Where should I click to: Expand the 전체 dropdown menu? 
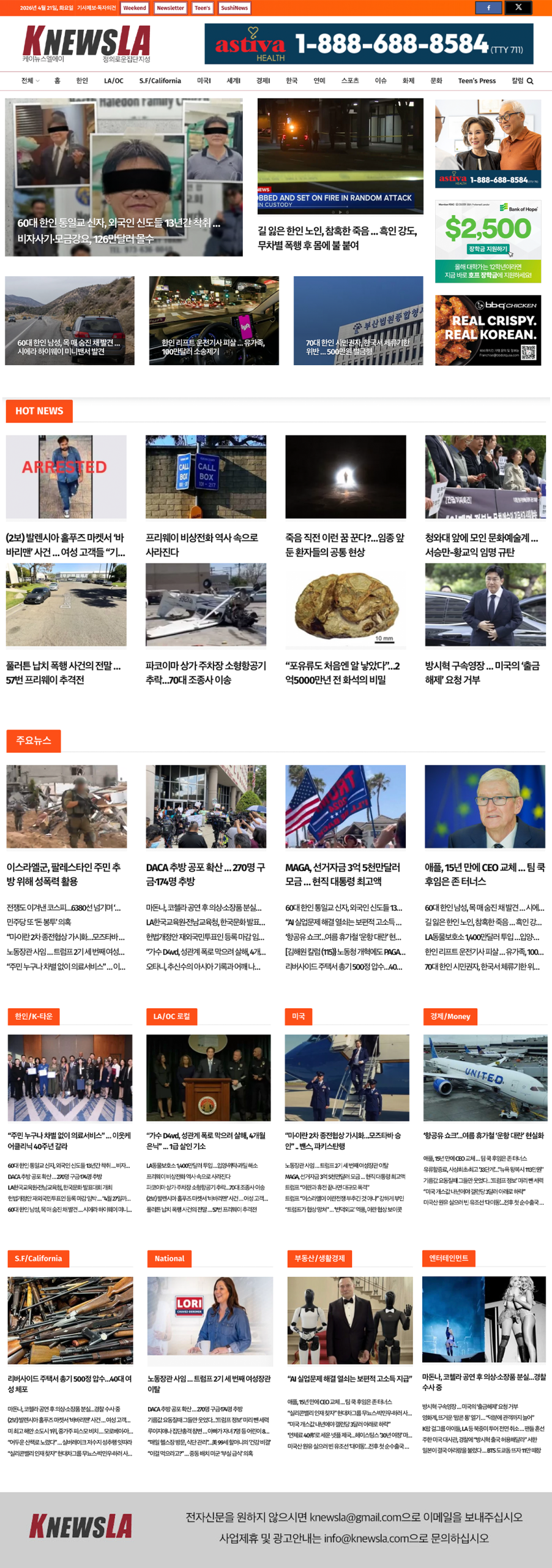(30, 81)
